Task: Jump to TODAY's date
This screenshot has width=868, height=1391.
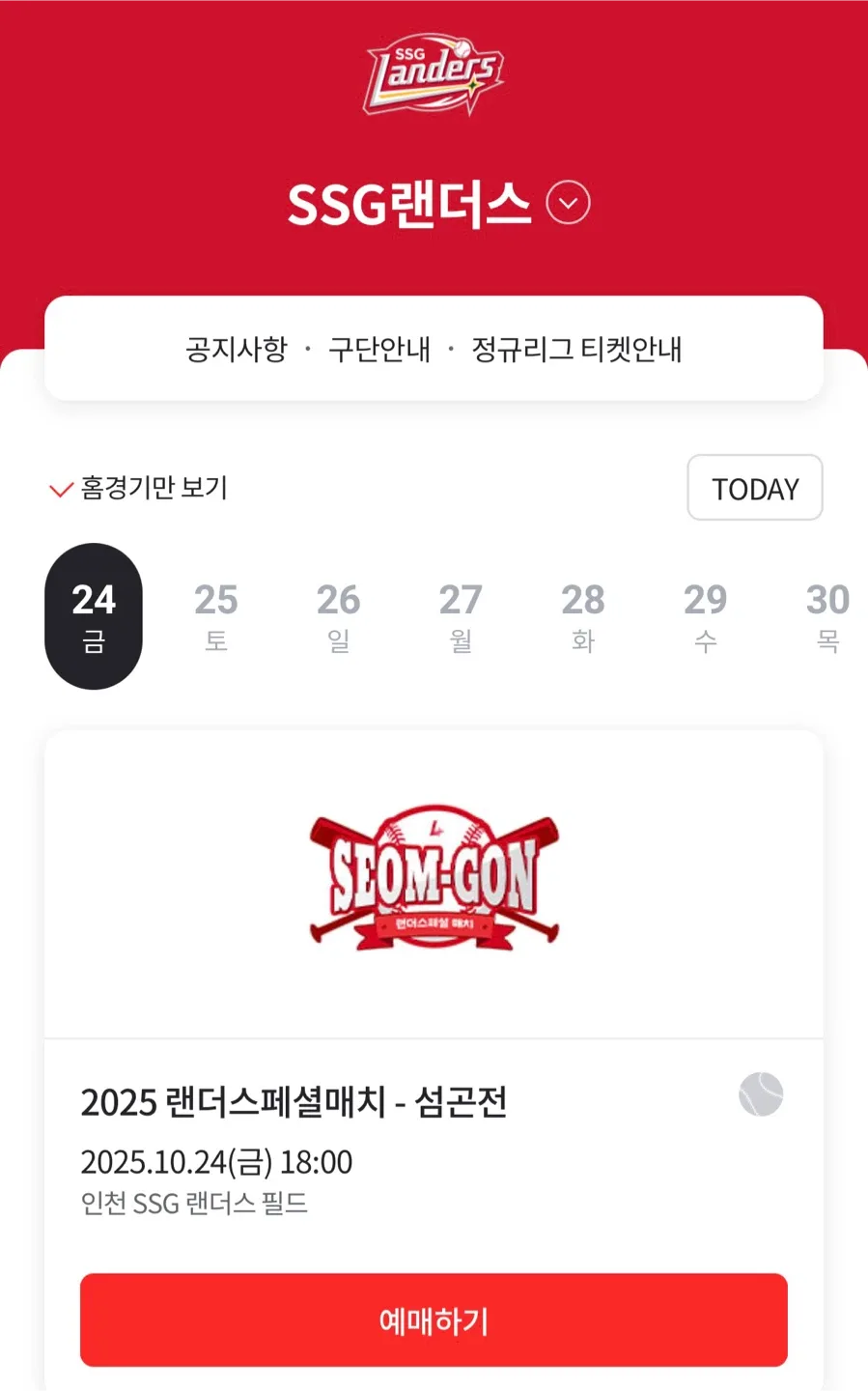Action: coord(754,488)
